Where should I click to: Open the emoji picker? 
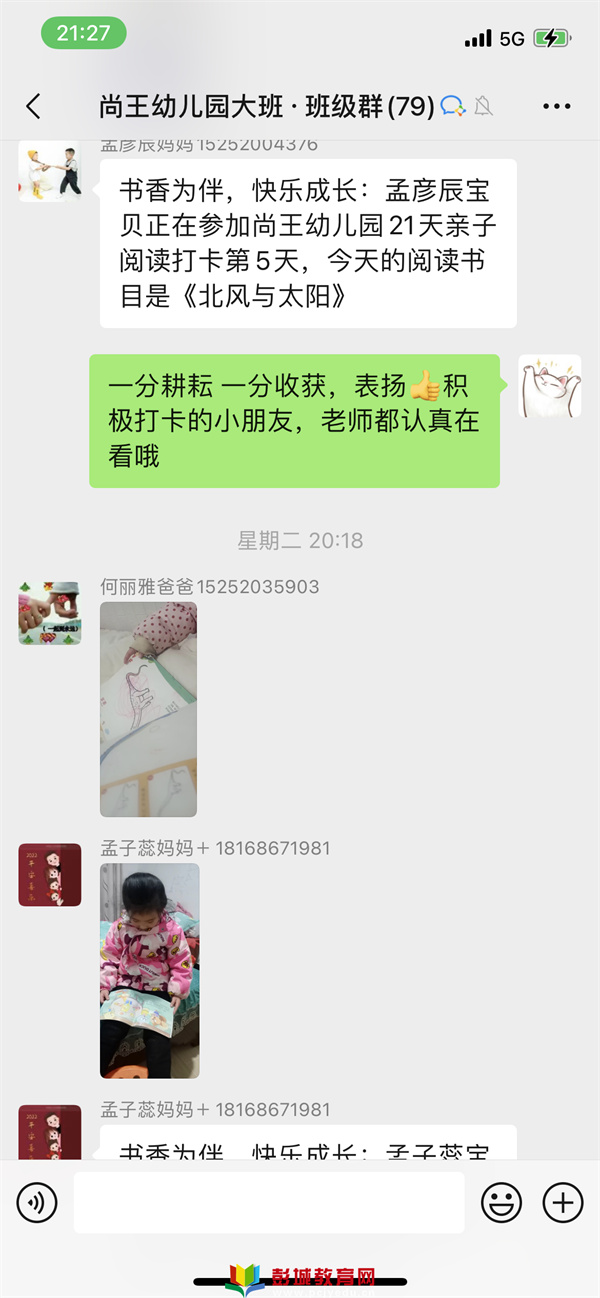point(502,1201)
